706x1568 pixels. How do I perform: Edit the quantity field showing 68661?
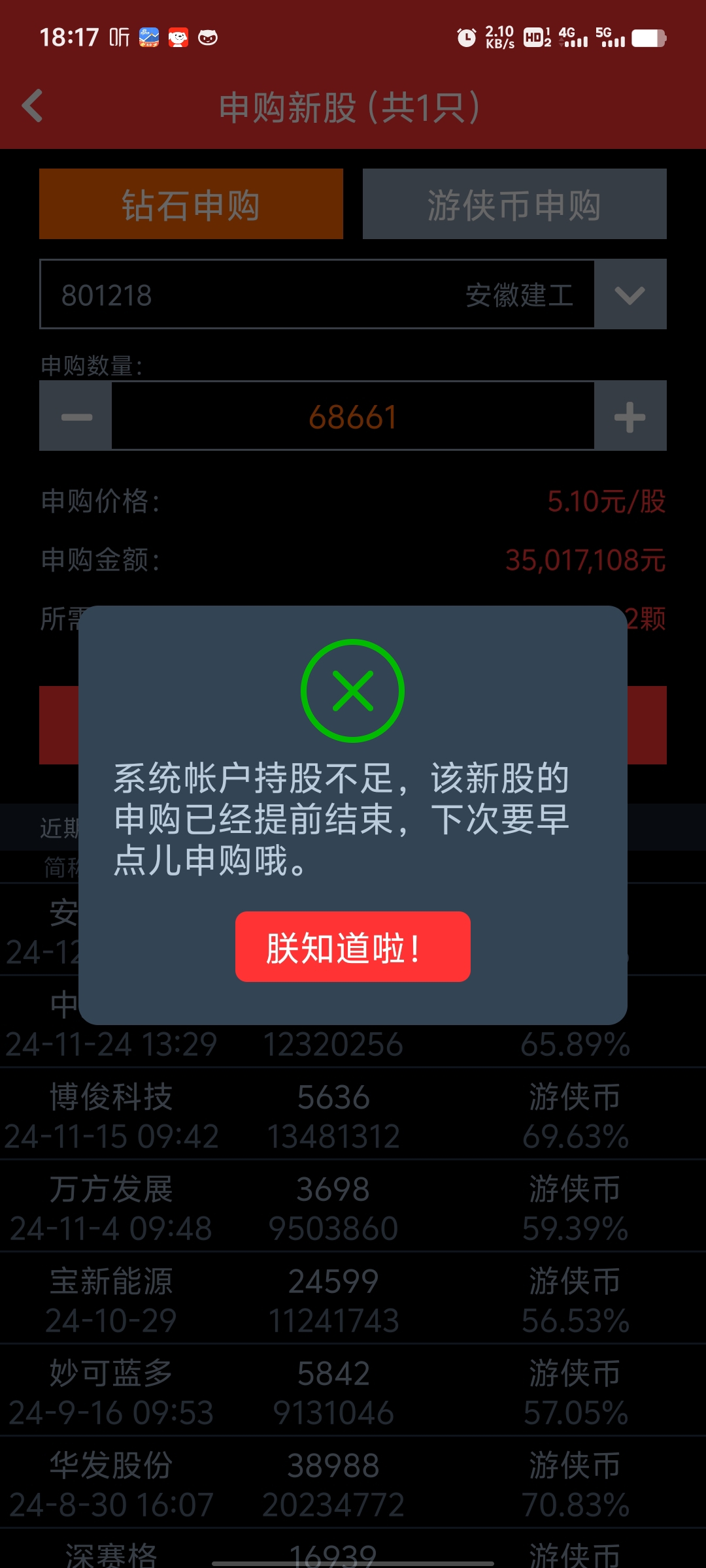pos(353,416)
